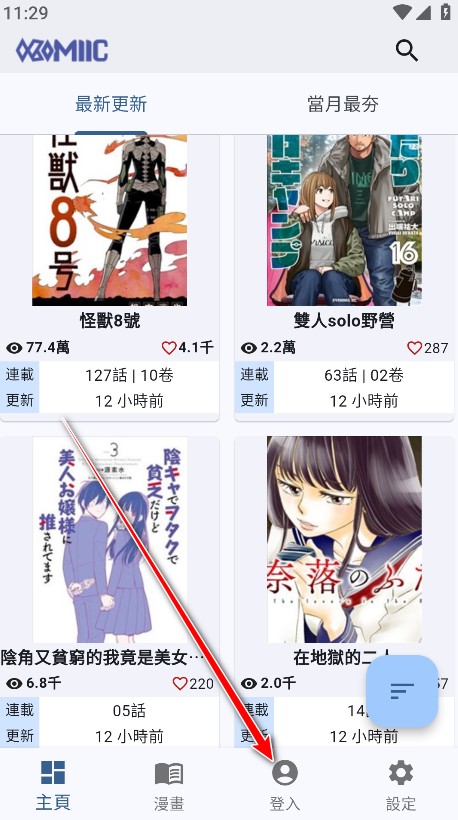Open the 登入 login tab
The width and height of the screenshot is (458, 820).
tap(285, 785)
